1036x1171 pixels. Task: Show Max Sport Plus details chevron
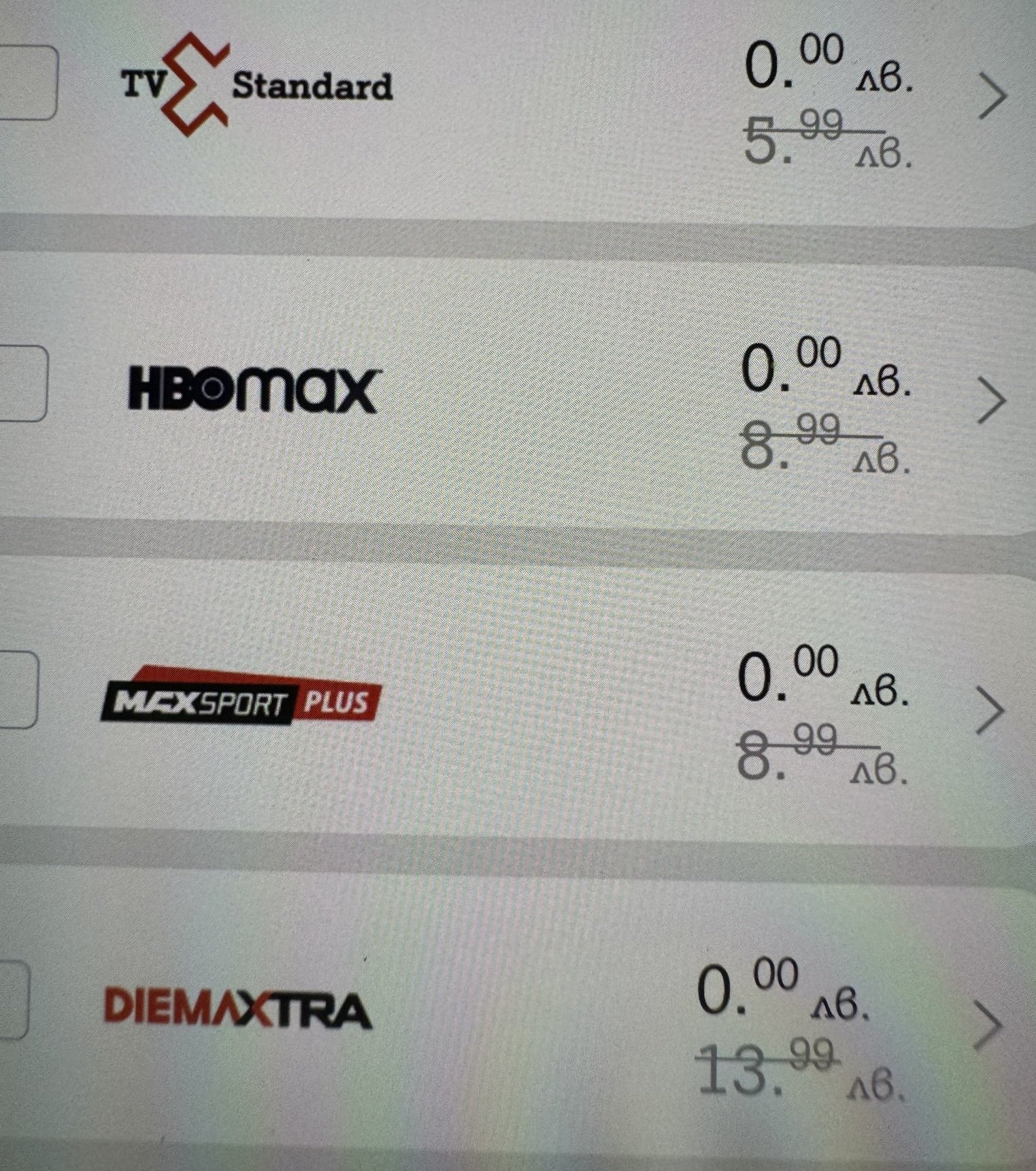click(x=989, y=709)
